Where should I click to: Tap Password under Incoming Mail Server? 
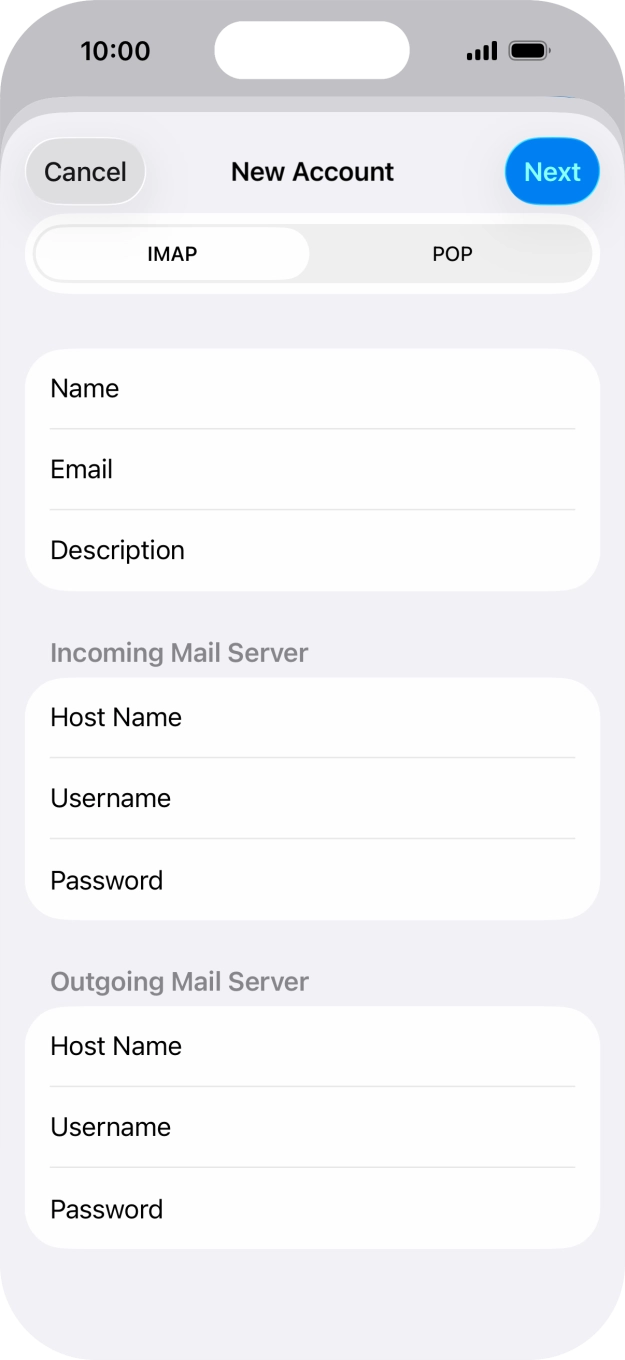(x=312, y=880)
